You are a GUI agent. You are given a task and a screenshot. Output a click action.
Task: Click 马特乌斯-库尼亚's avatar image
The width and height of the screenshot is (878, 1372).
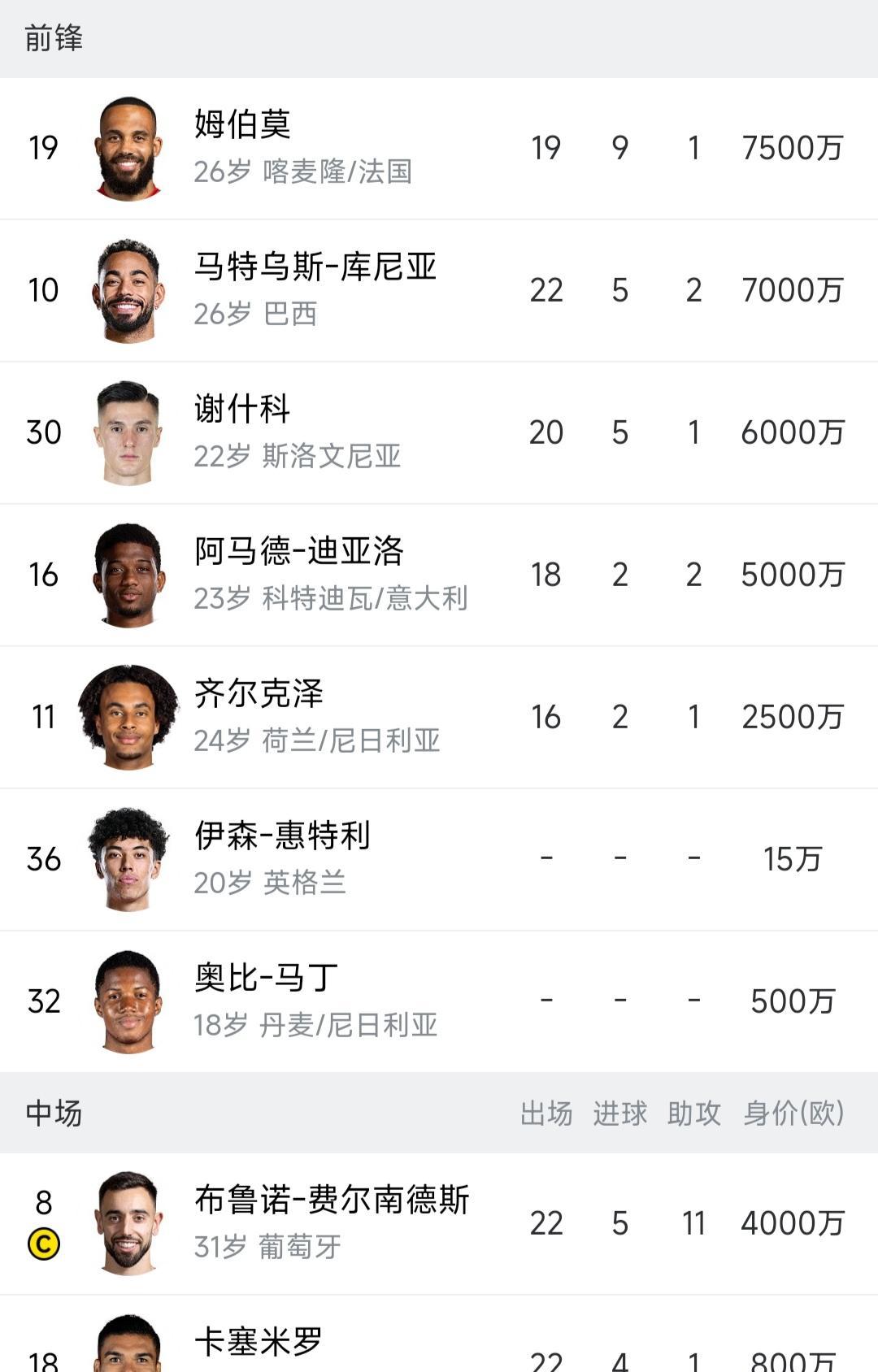coord(128,291)
